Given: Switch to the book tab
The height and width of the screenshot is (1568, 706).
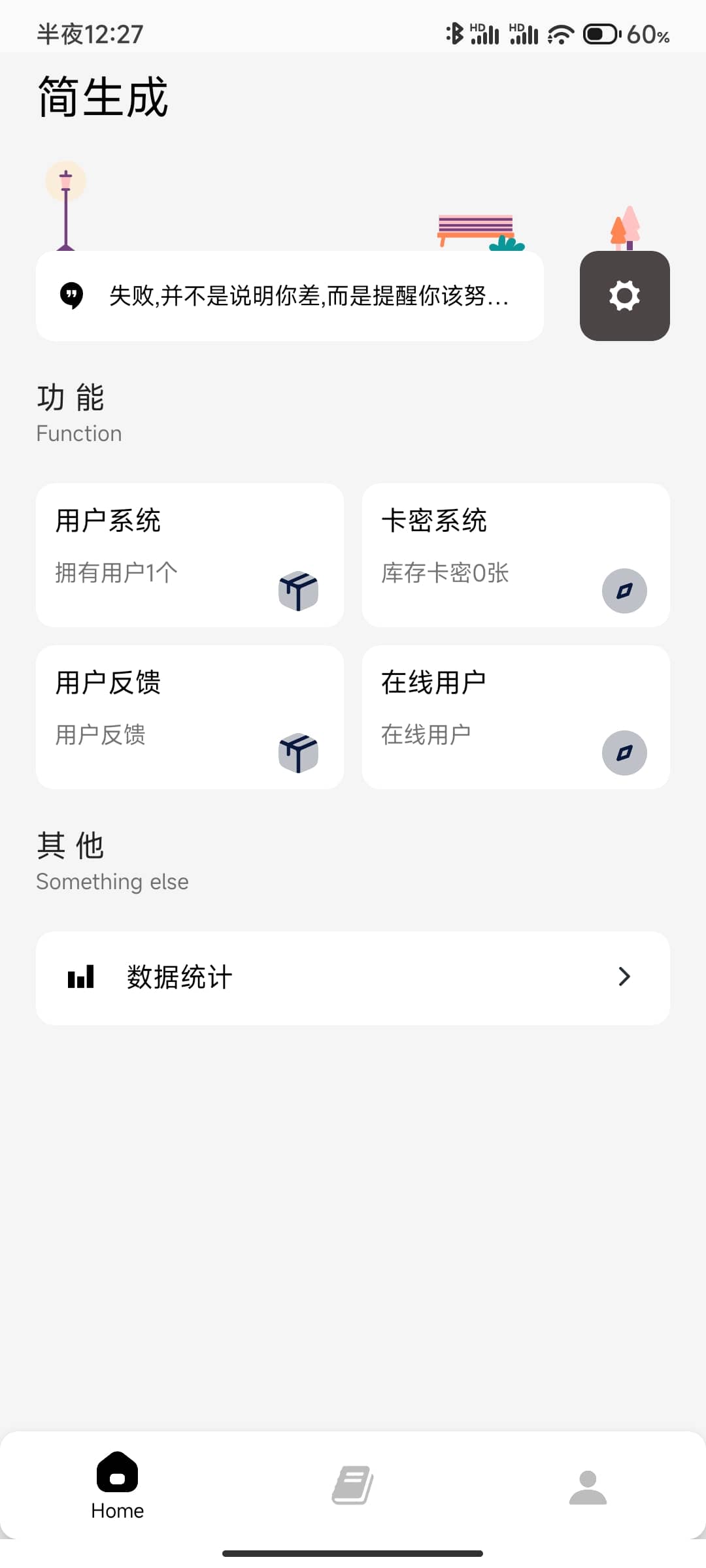Looking at the screenshot, I should (353, 1486).
